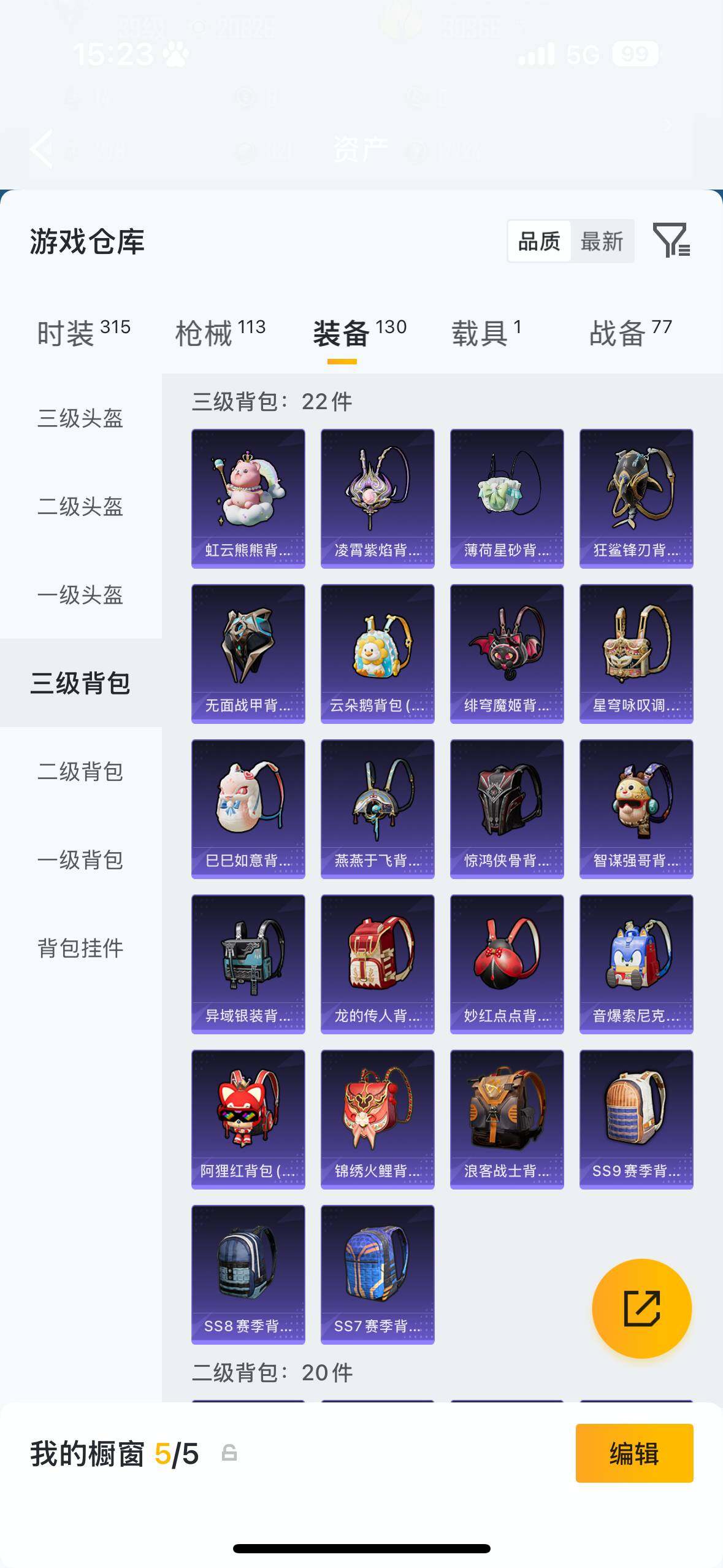Select 三级头盔 in the sidebar
Viewport: 723px width, 1568px height.
pyautogui.click(x=82, y=420)
